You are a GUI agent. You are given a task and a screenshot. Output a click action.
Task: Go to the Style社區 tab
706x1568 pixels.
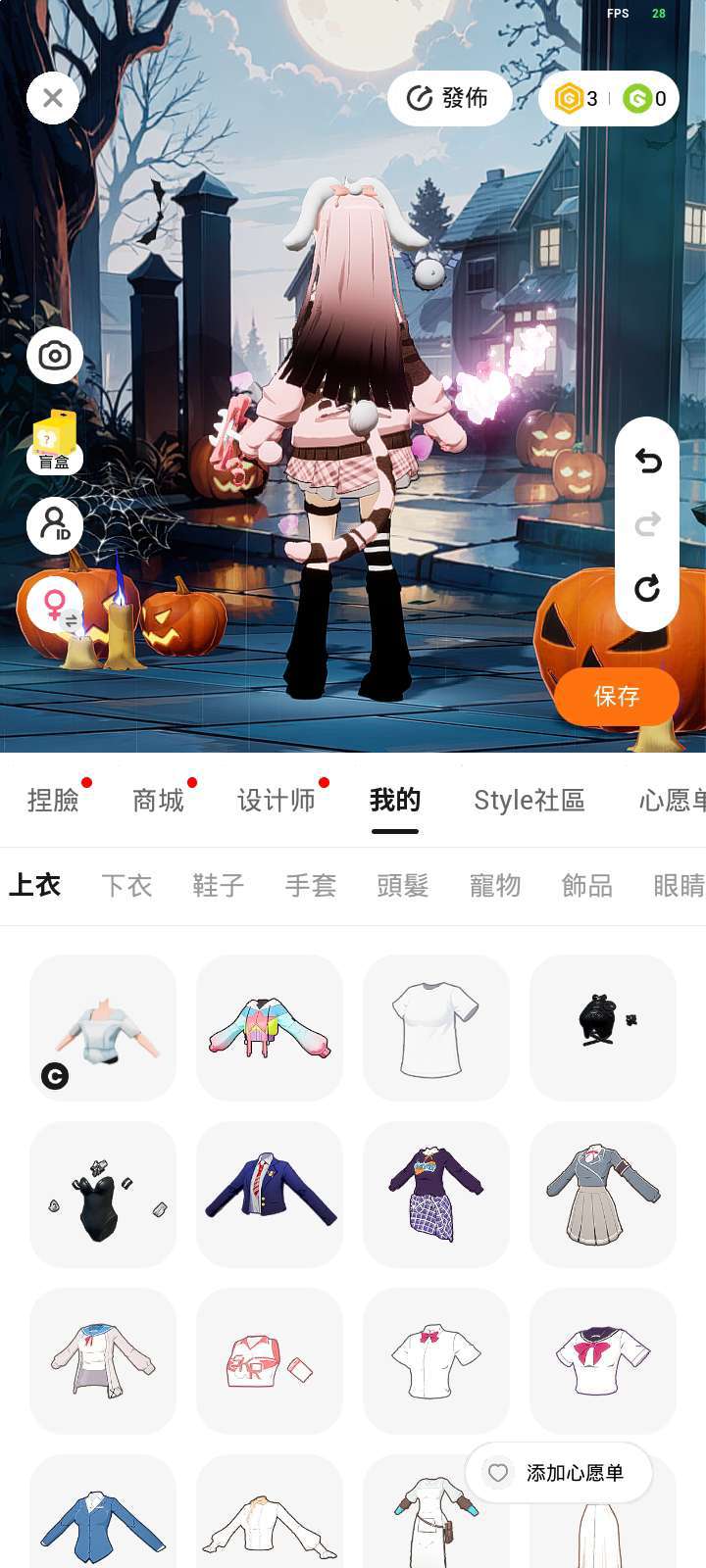[x=529, y=801]
